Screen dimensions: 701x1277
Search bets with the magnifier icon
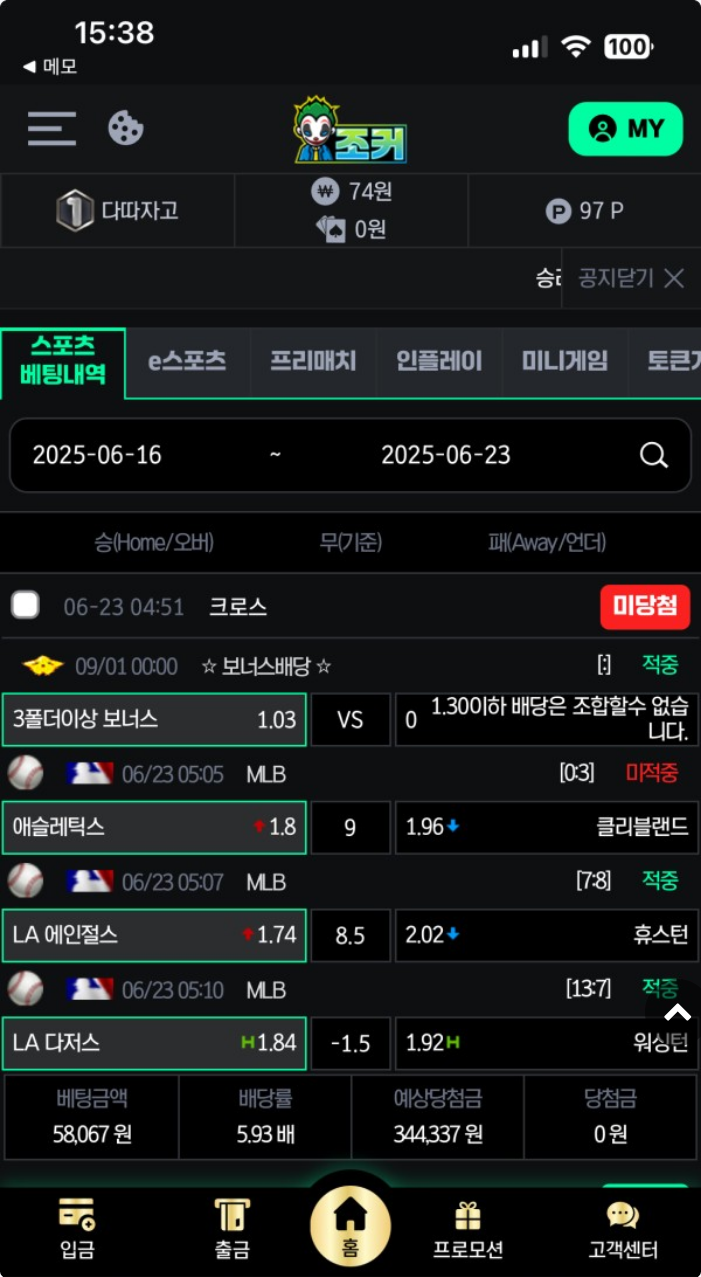[x=653, y=455]
